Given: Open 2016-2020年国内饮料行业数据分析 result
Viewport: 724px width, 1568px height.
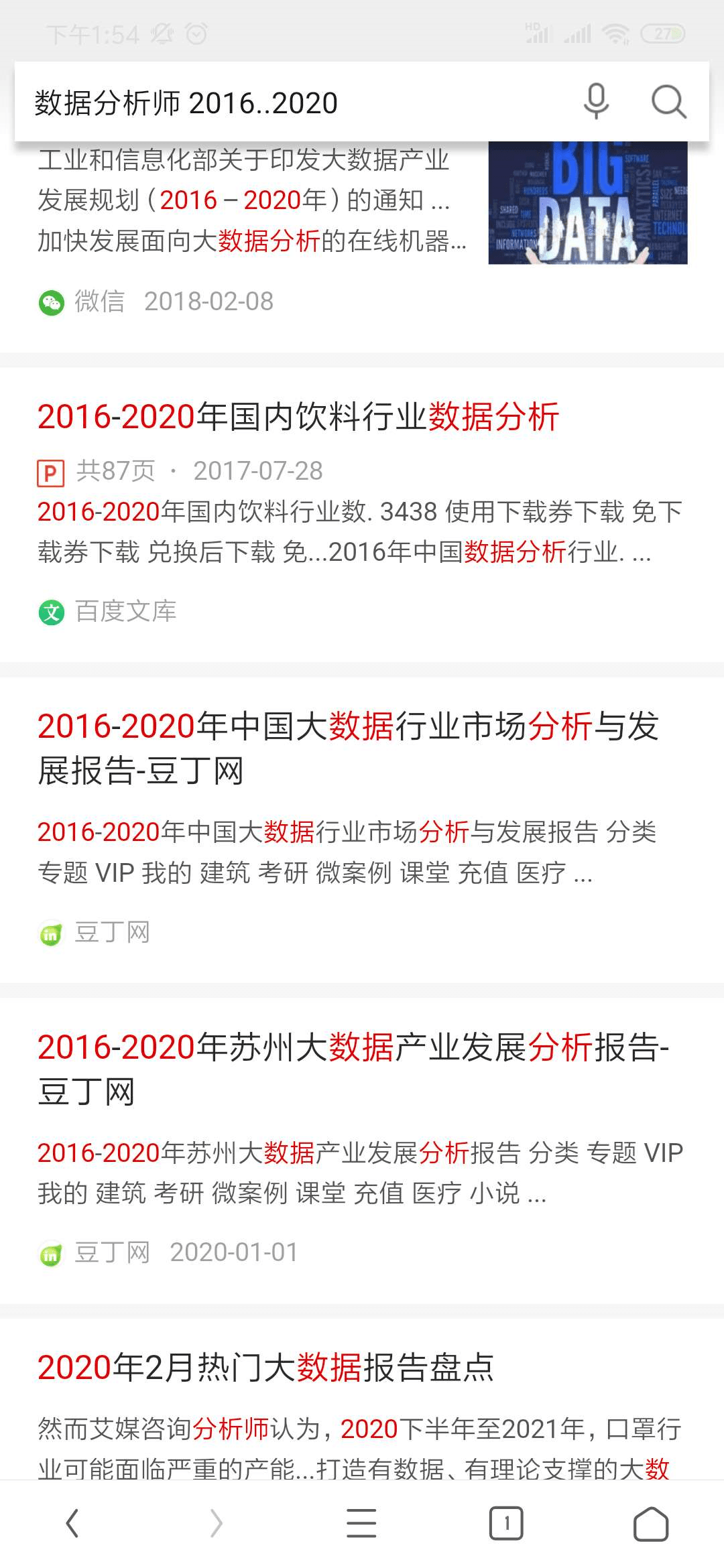Looking at the screenshot, I should click(x=298, y=417).
